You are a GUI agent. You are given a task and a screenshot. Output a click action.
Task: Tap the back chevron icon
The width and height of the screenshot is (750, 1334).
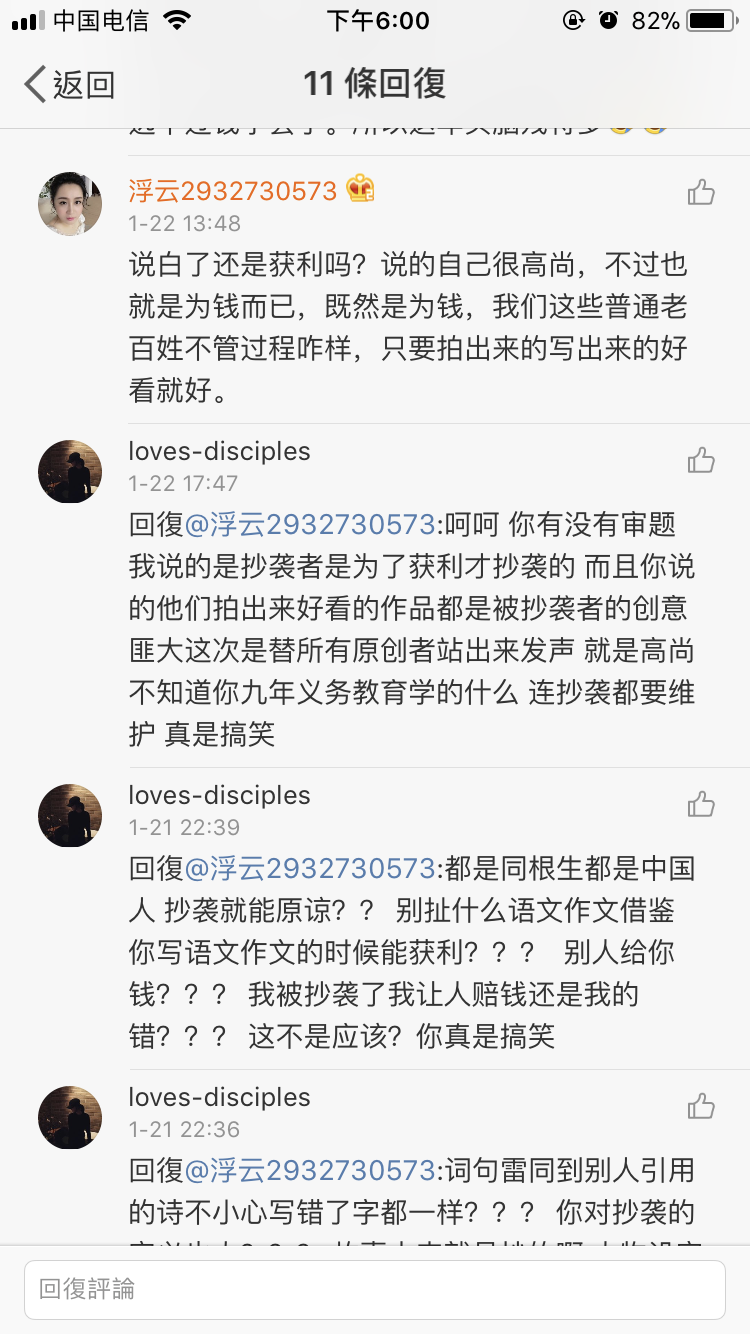[32, 84]
